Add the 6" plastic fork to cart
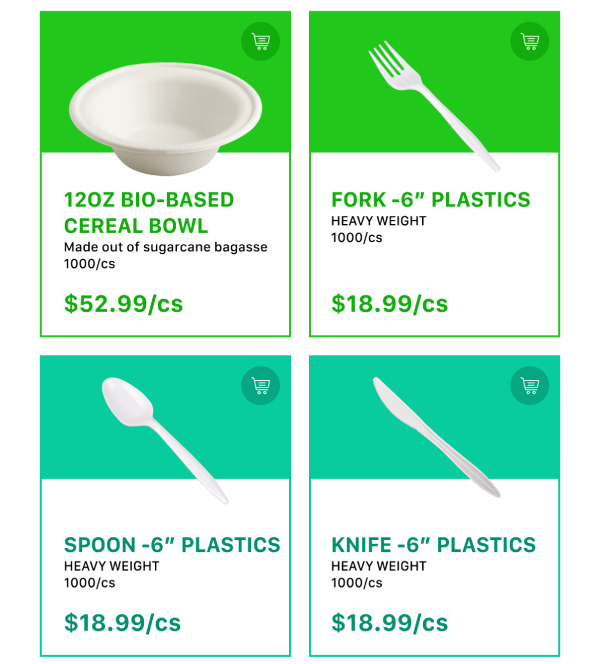Image resolution: width=600 pixels, height=664 pixels. [x=529, y=42]
